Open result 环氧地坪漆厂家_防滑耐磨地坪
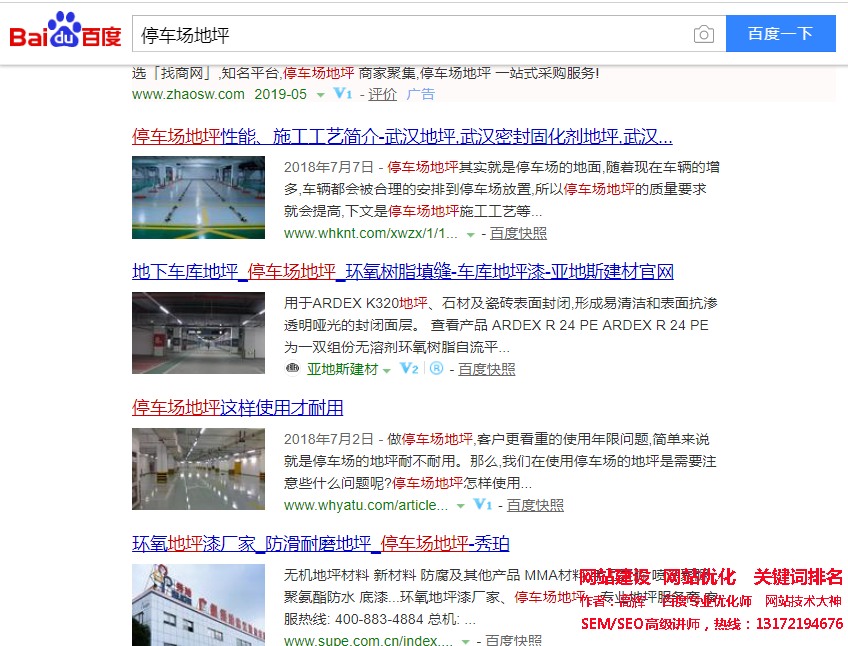Viewport: 848px width, 646px height. (320, 544)
